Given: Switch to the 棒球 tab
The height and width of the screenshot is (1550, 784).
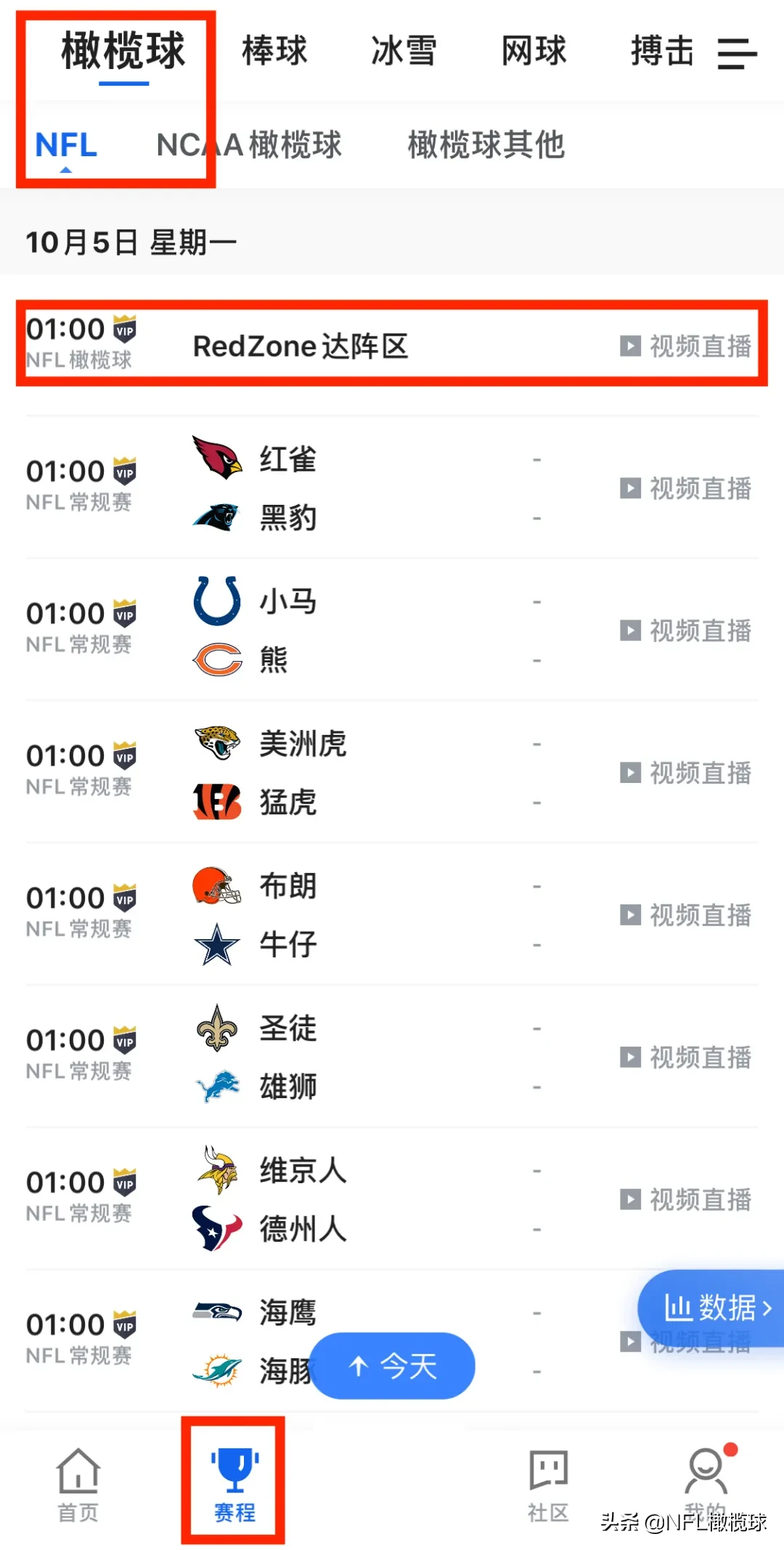Looking at the screenshot, I should [x=274, y=52].
